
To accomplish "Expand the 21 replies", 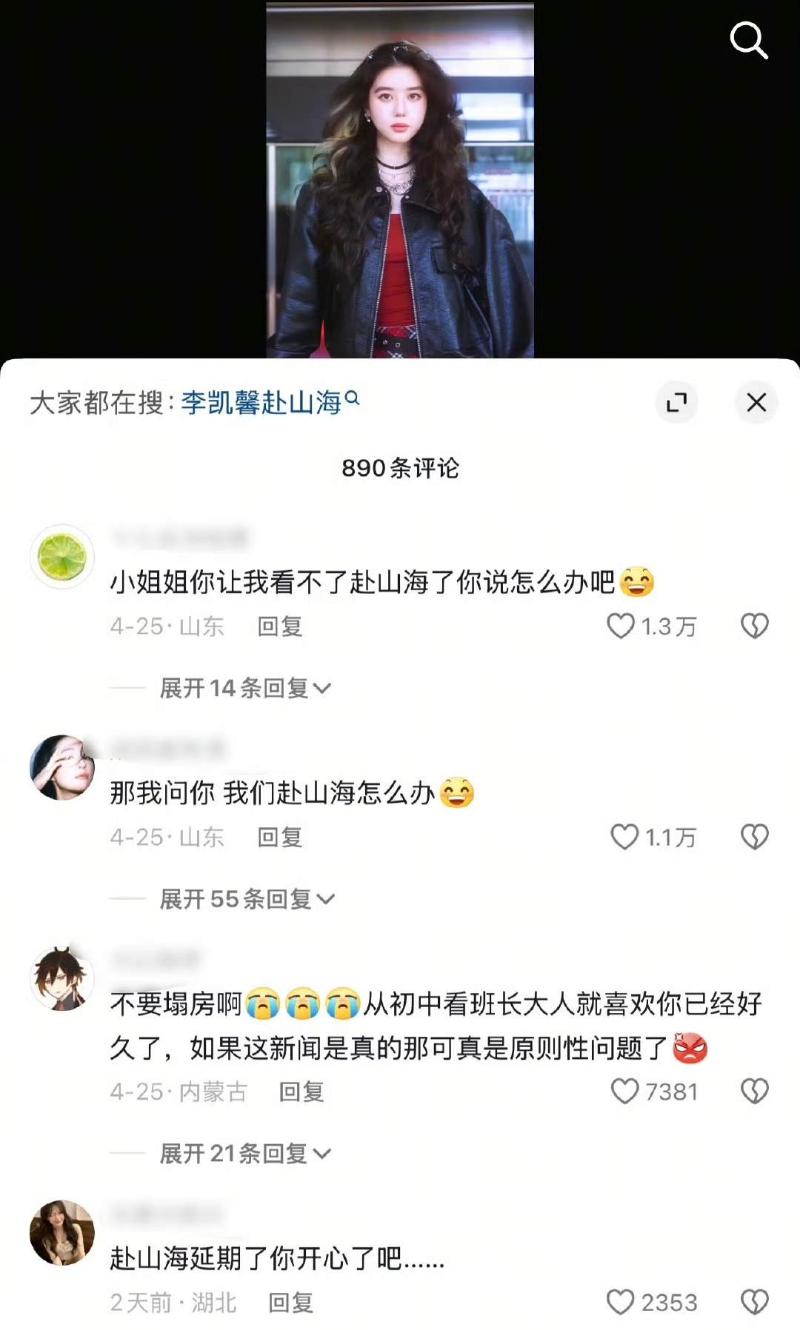I will click(245, 1153).
